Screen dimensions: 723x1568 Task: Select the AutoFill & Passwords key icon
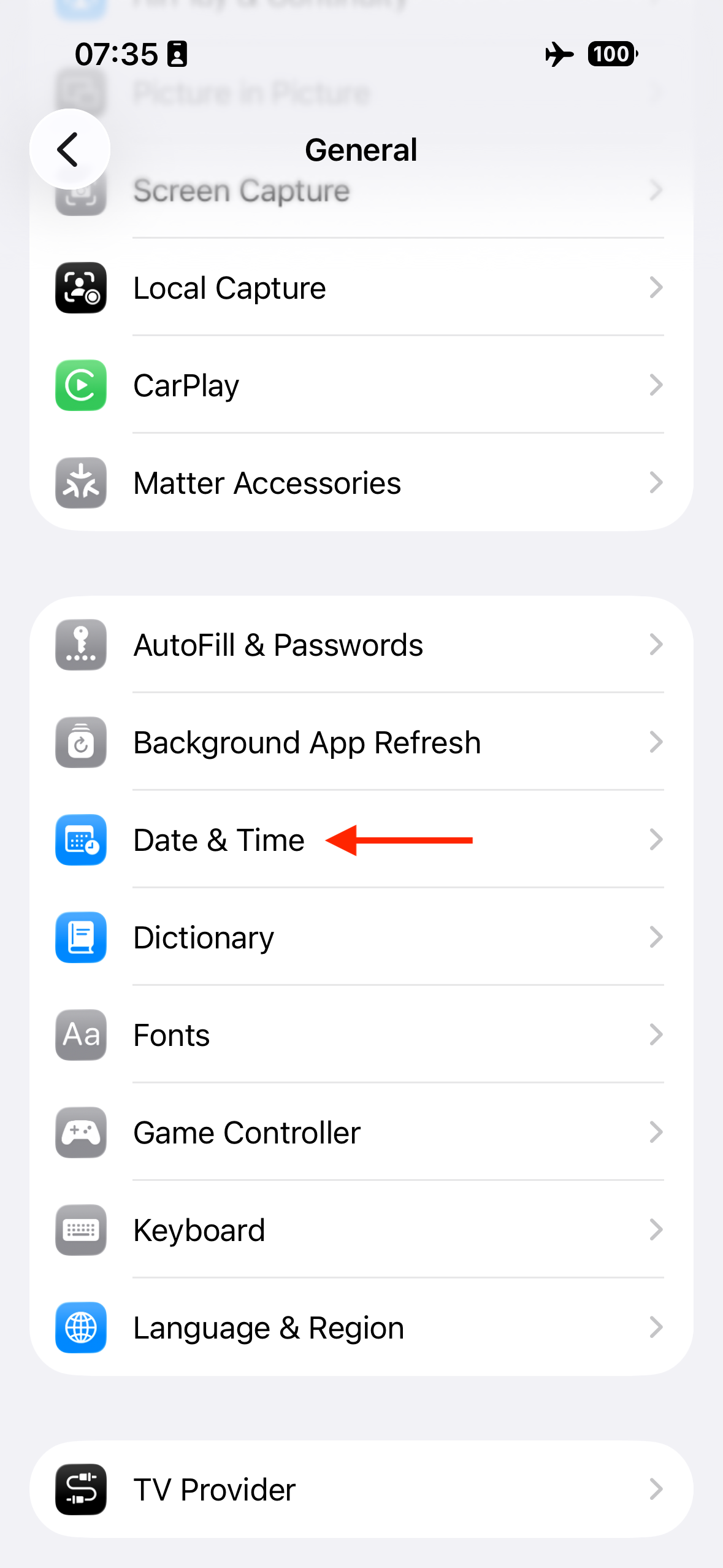point(80,645)
